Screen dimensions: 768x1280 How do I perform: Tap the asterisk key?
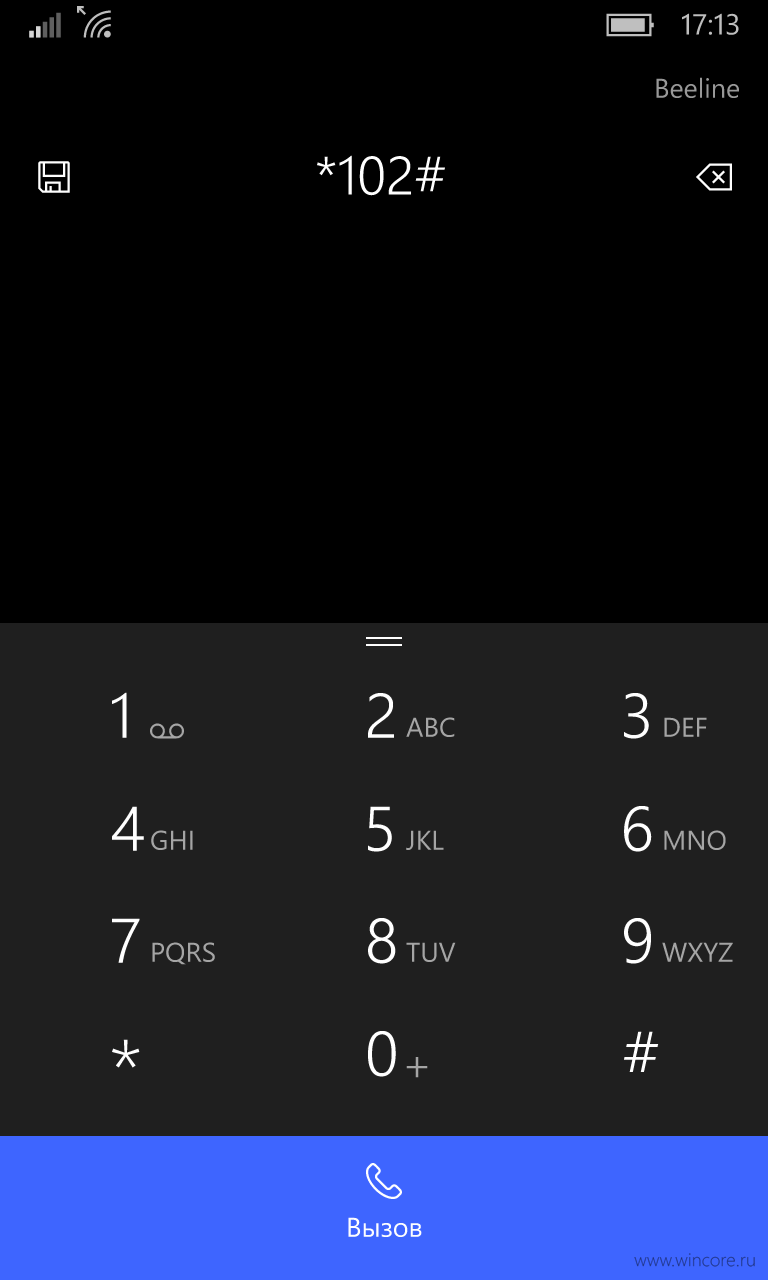(x=128, y=1054)
